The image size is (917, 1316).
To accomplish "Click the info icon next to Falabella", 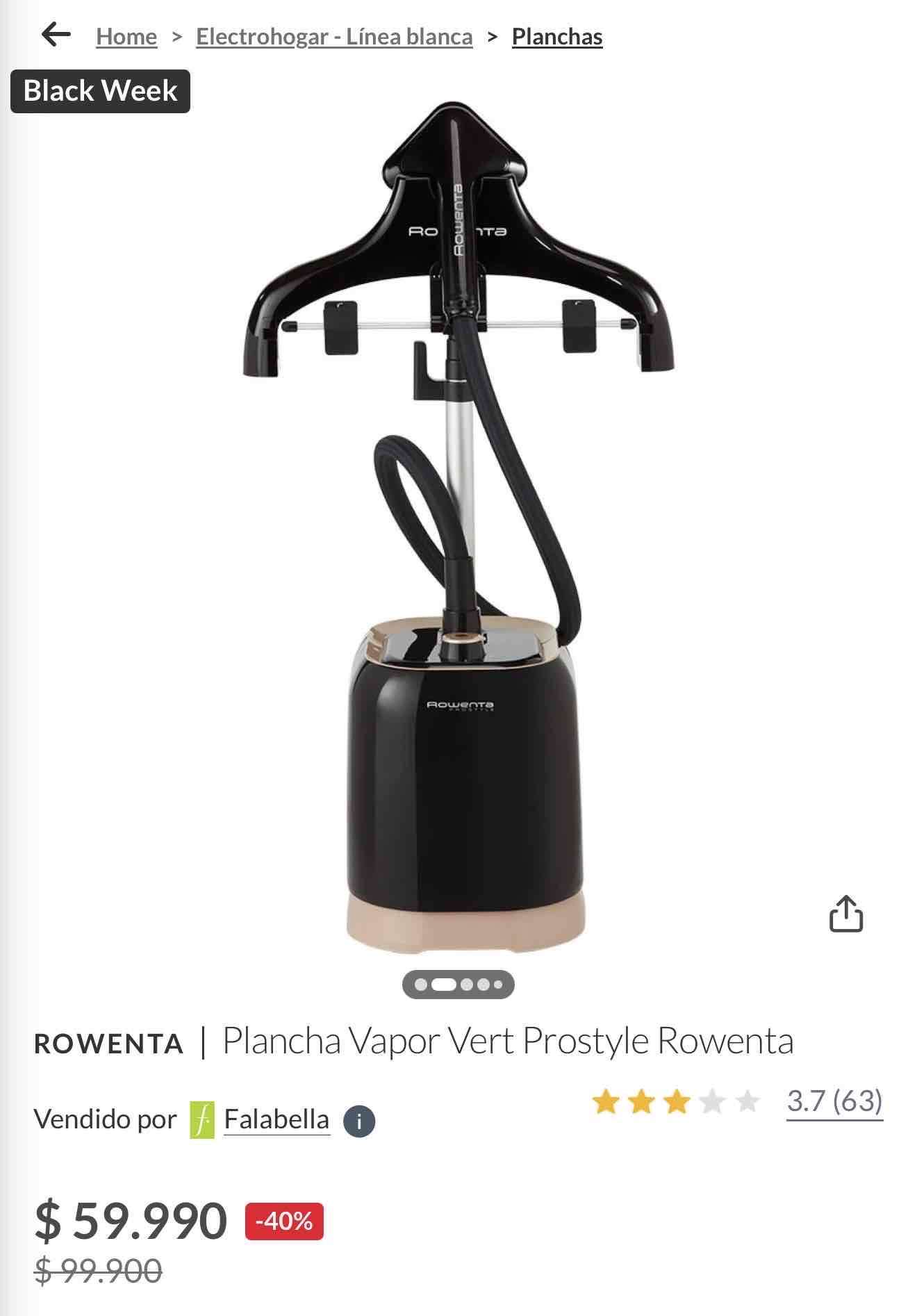I will pyautogui.click(x=359, y=1119).
